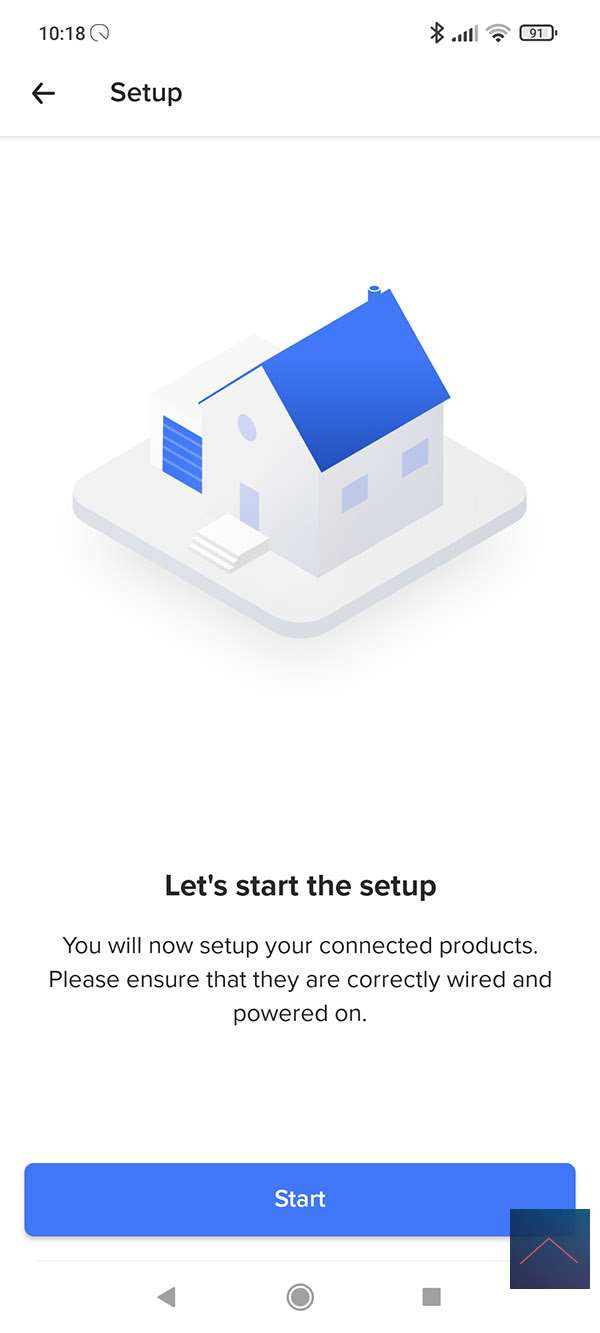The image size is (600, 1333).
Task: Tap the system back triangle
Action: (167, 1297)
